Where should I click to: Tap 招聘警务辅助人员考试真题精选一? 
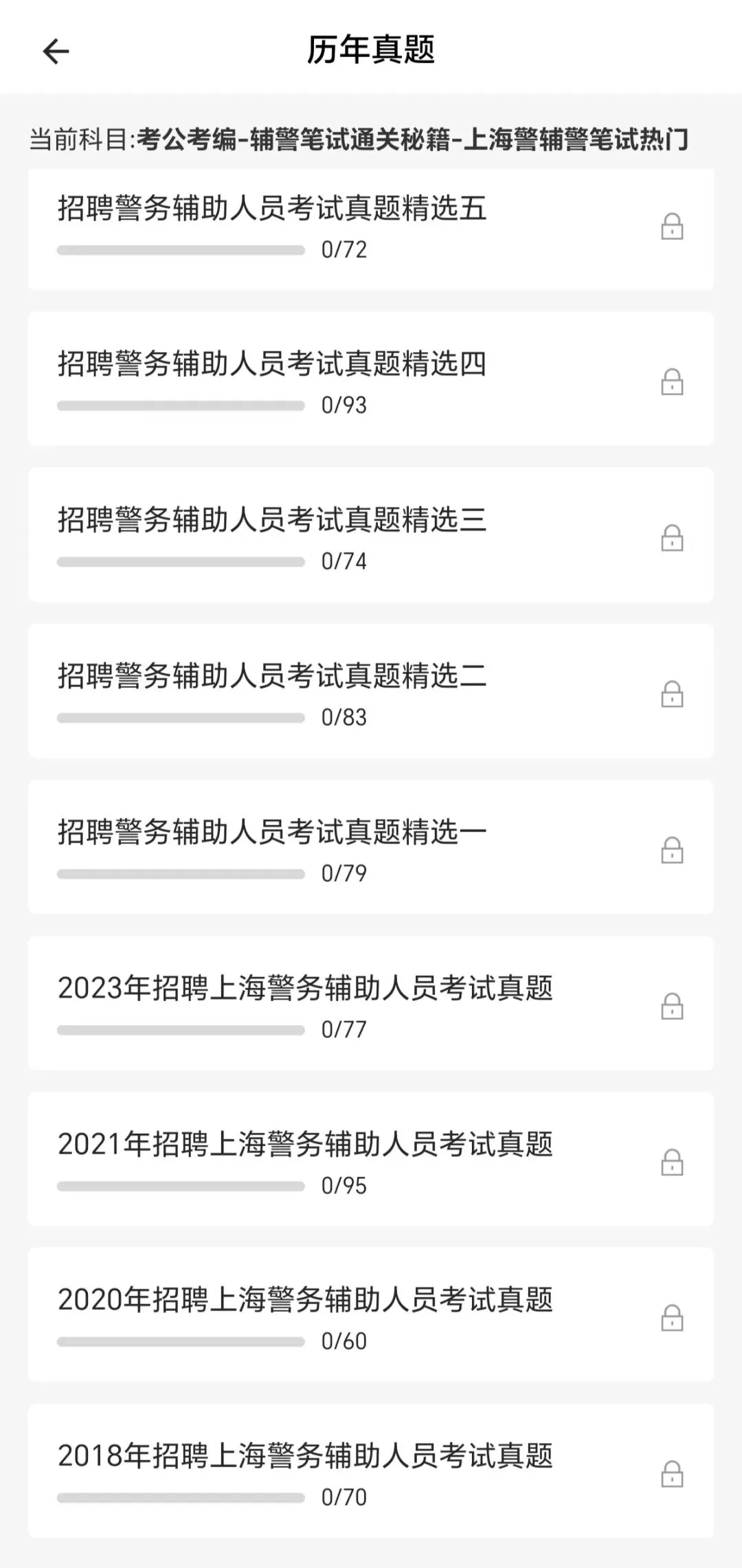tap(272, 832)
